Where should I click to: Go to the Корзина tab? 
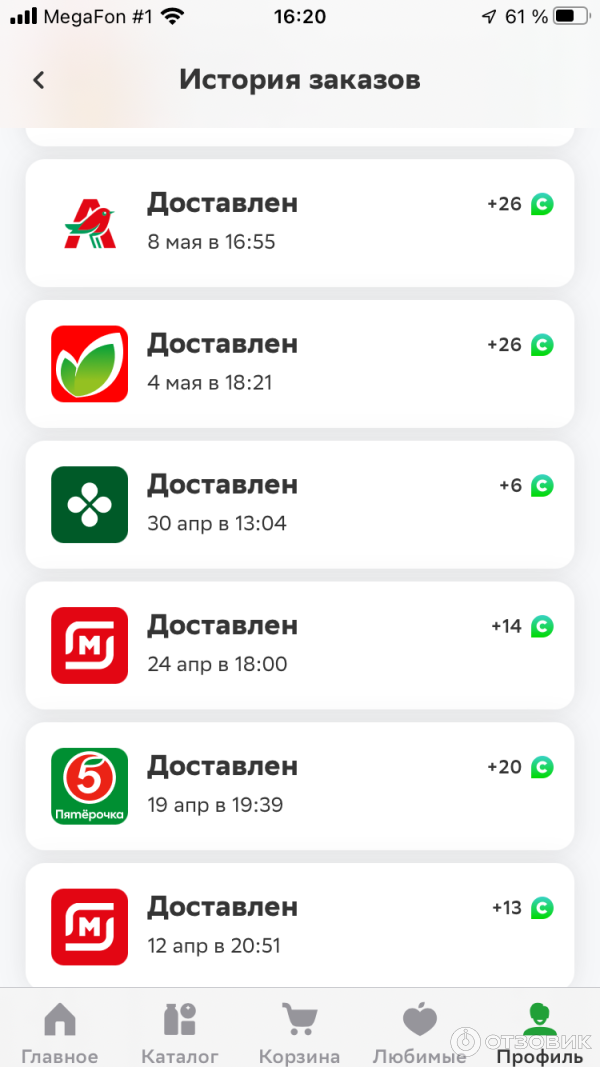tap(299, 1032)
